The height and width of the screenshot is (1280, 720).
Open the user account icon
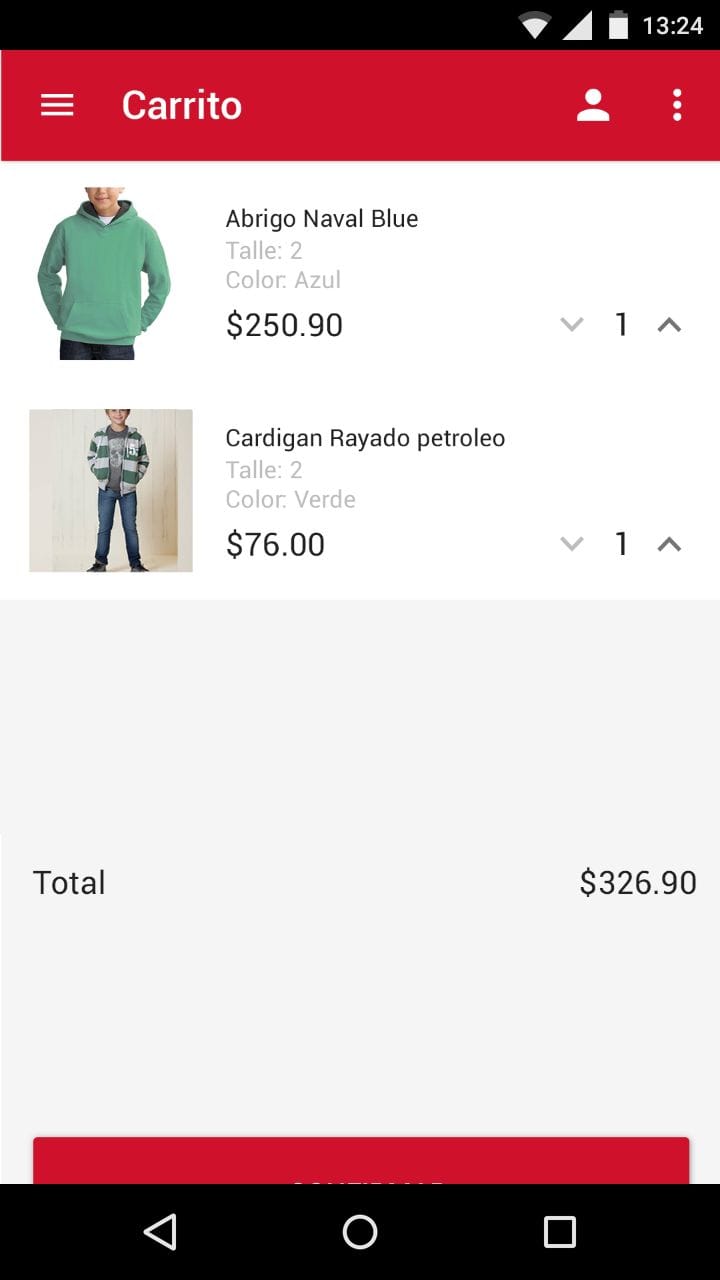pos(593,105)
